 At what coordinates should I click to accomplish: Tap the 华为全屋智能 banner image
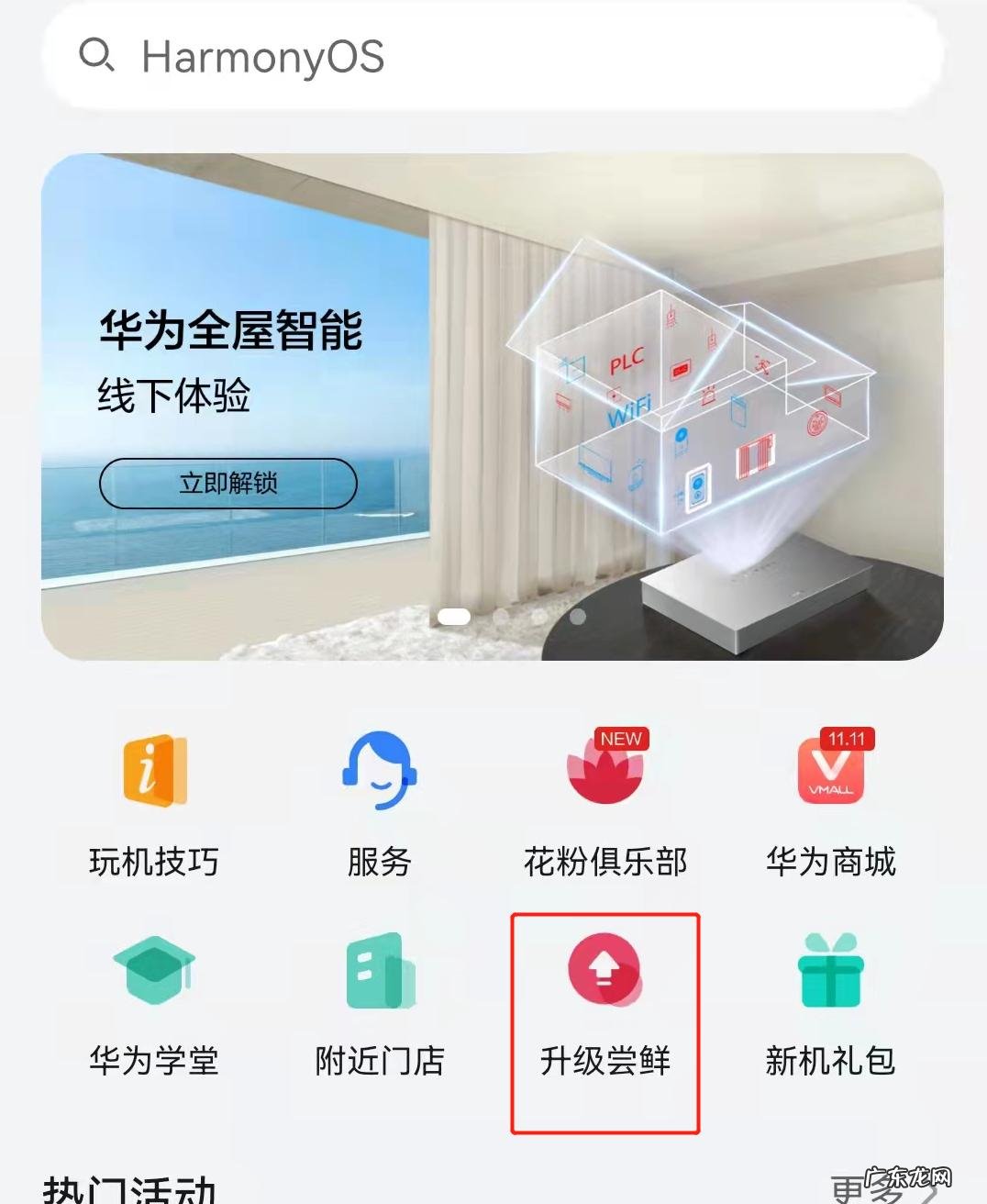tap(493, 404)
